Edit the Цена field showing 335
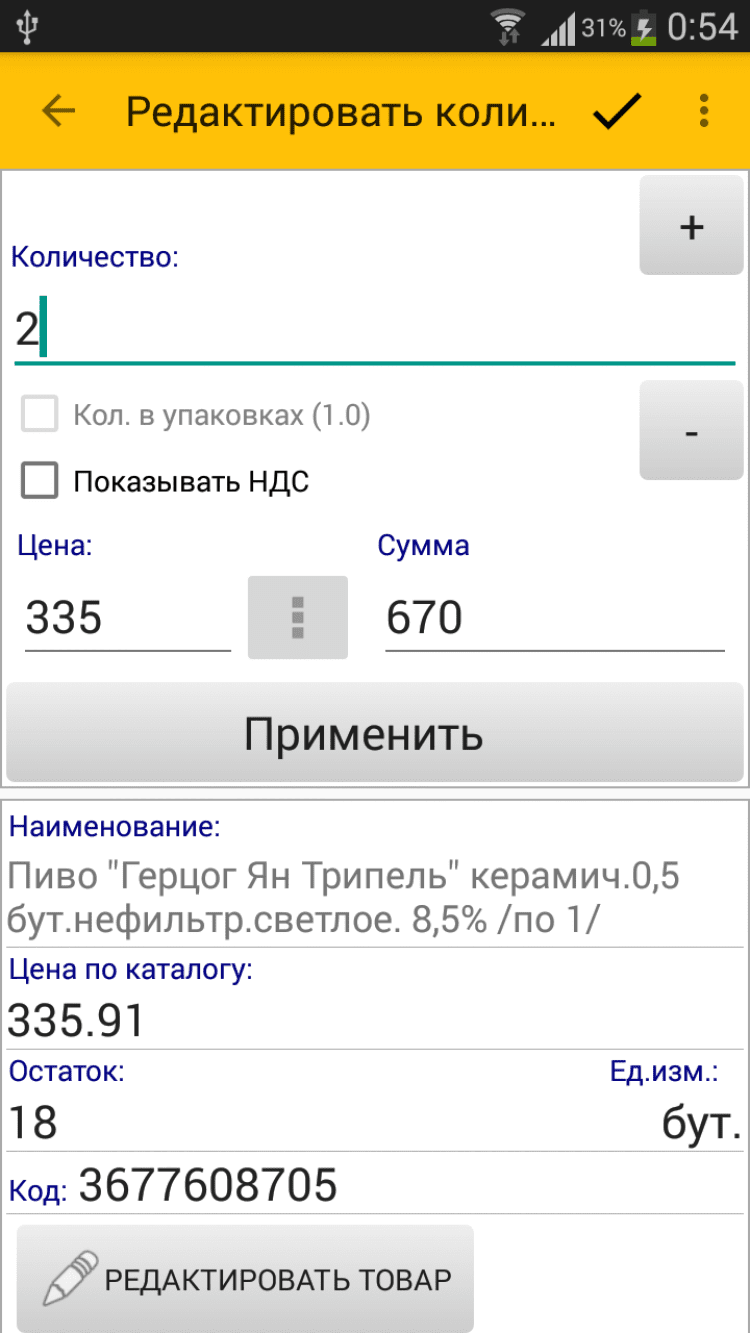Image resolution: width=750 pixels, height=1333 pixels. [127, 618]
